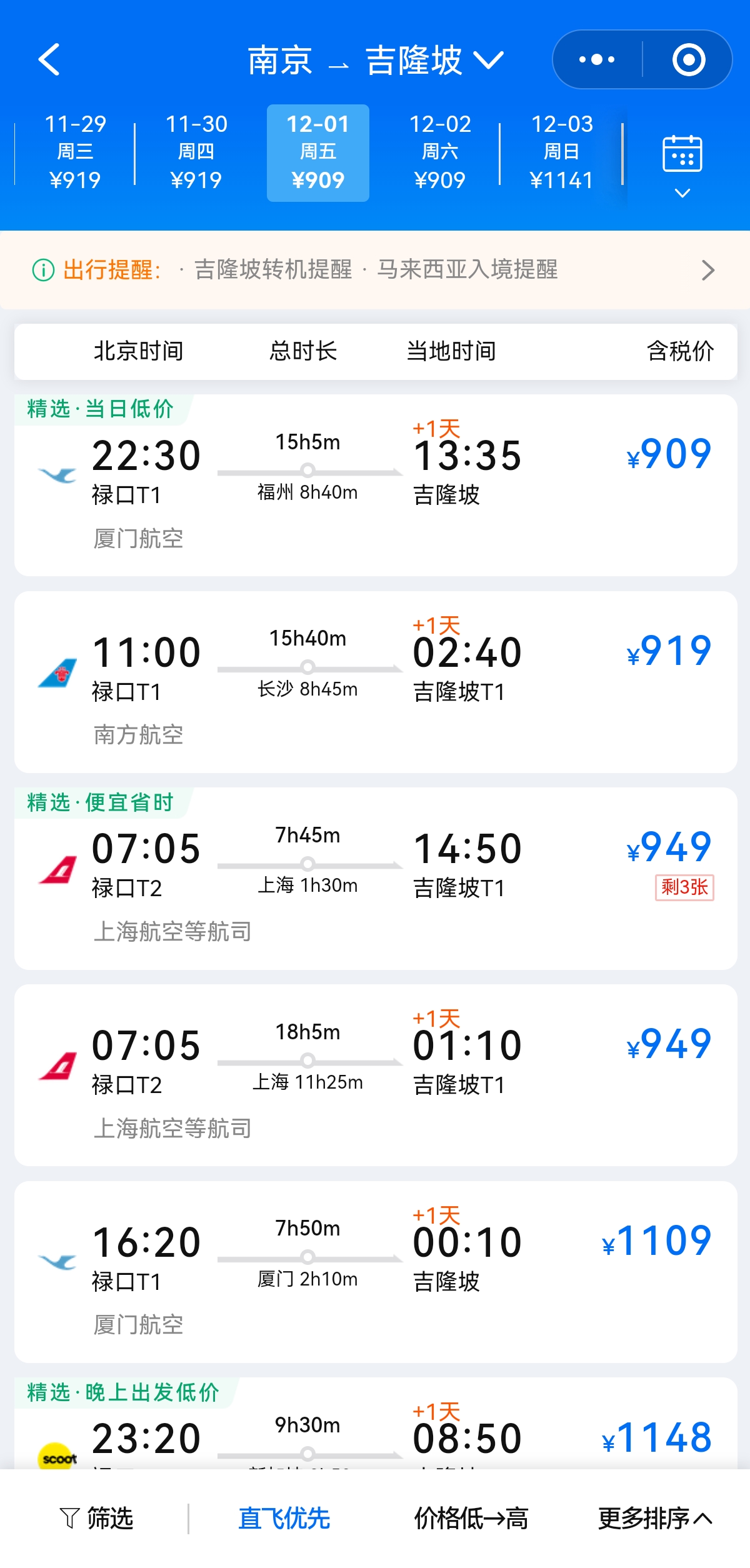Close the mini program with the circle icon
Image resolution: width=750 pixels, height=1568 pixels.
coord(689,60)
